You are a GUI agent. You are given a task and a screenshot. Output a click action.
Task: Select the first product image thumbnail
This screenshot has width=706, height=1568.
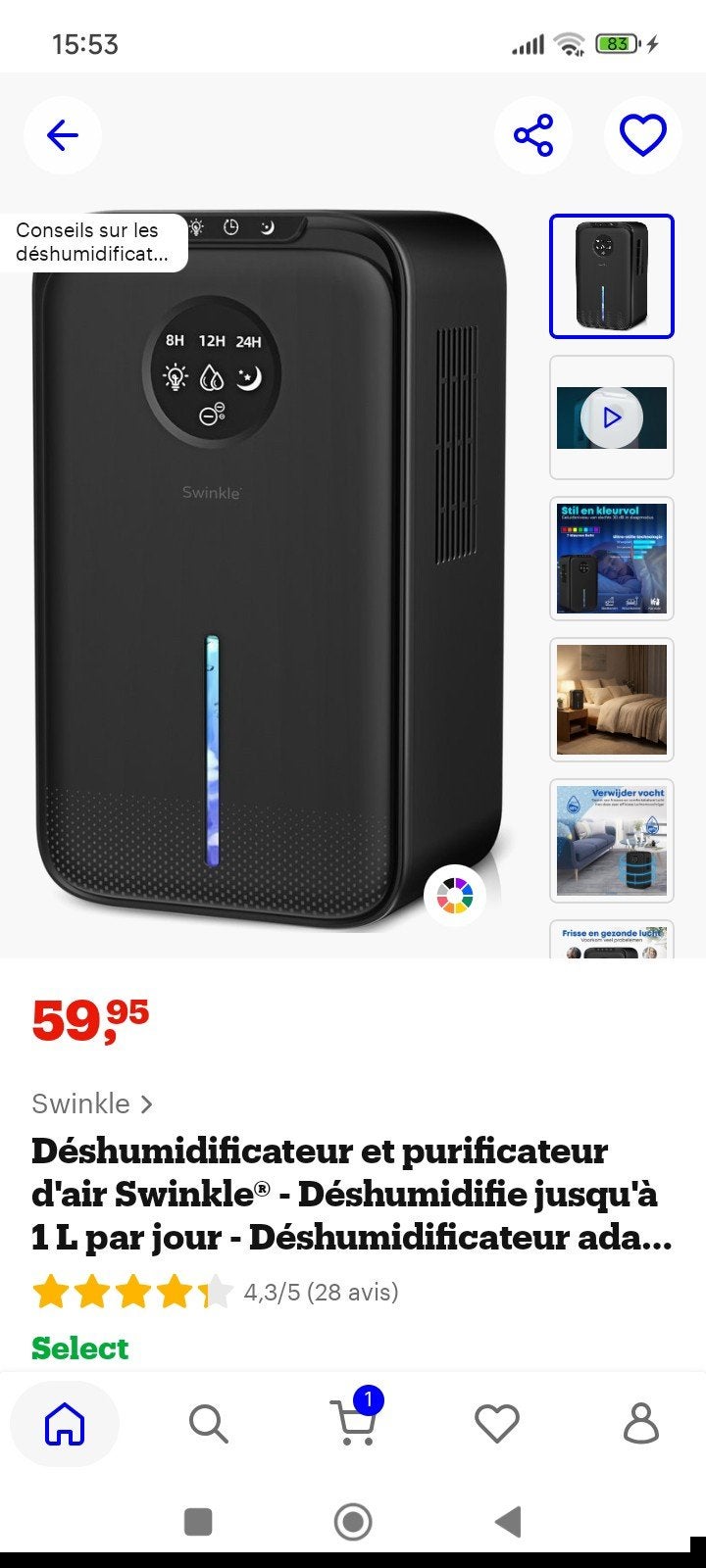pyautogui.click(x=612, y=276)
